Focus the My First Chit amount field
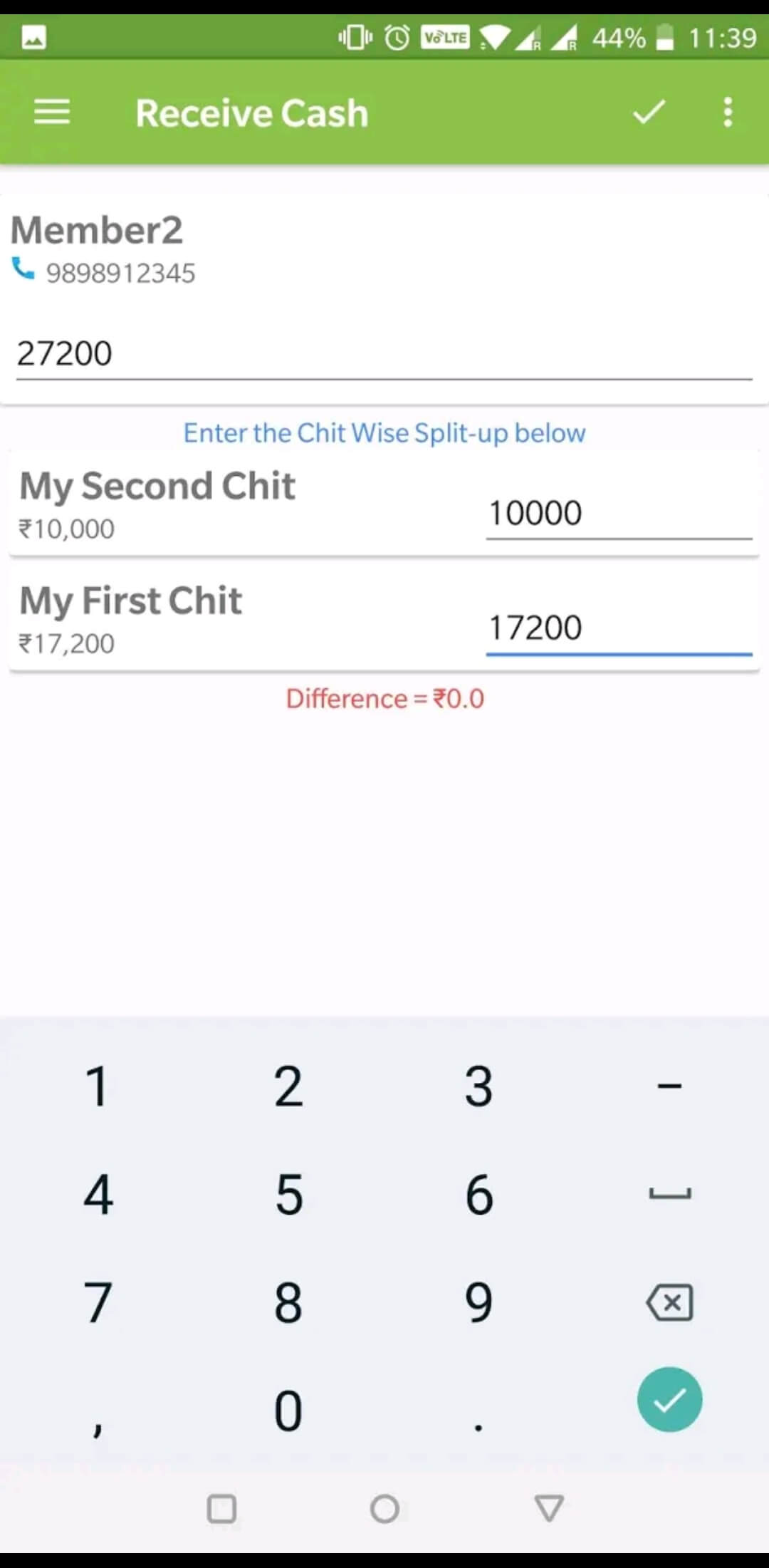 (619, 628)
